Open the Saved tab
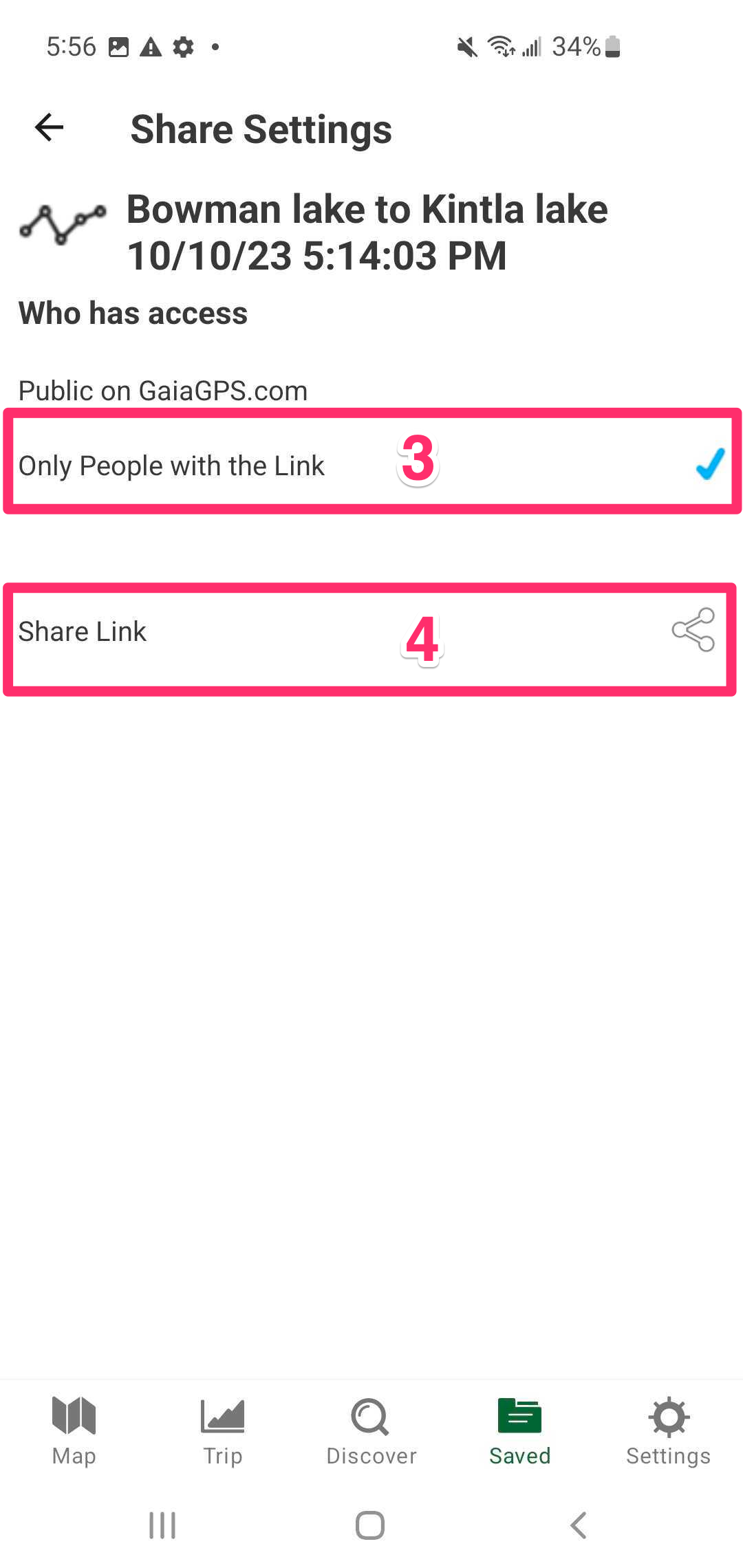The width and height of the screenshot is (743, 1568). [519, 1430]
